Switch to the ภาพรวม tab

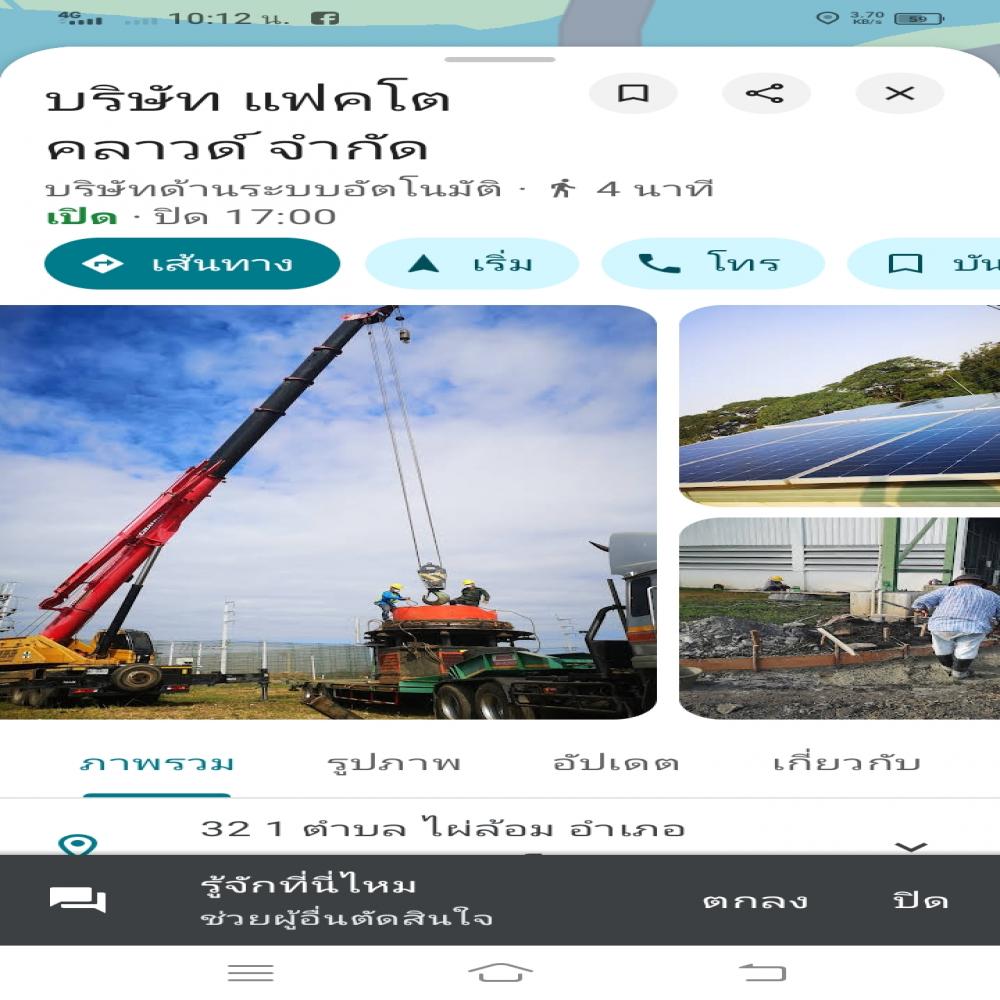click(x=157, y=764)
